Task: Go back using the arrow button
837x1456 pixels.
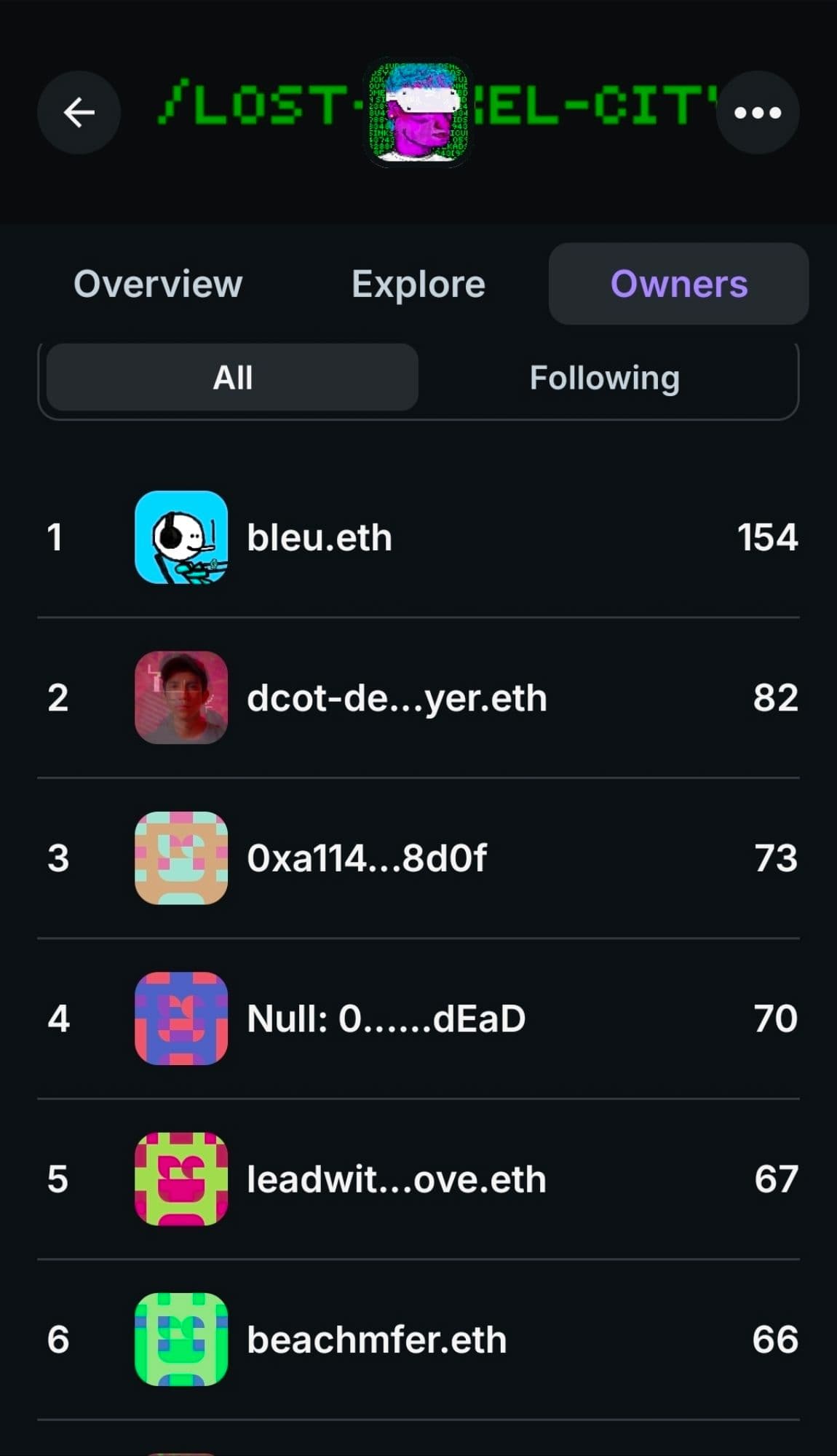Action: coord(79,113)
